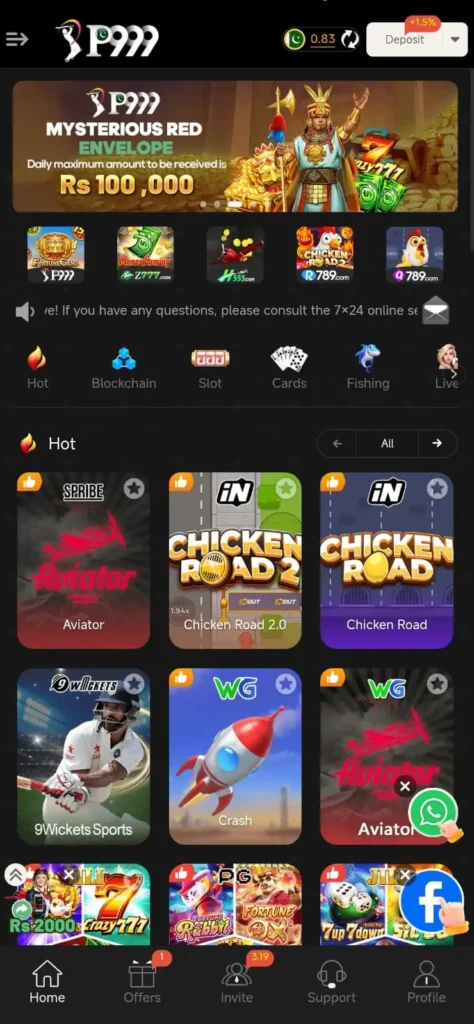Select the Blockchain category
474x1024 pixels.
[x=124, y=368]
